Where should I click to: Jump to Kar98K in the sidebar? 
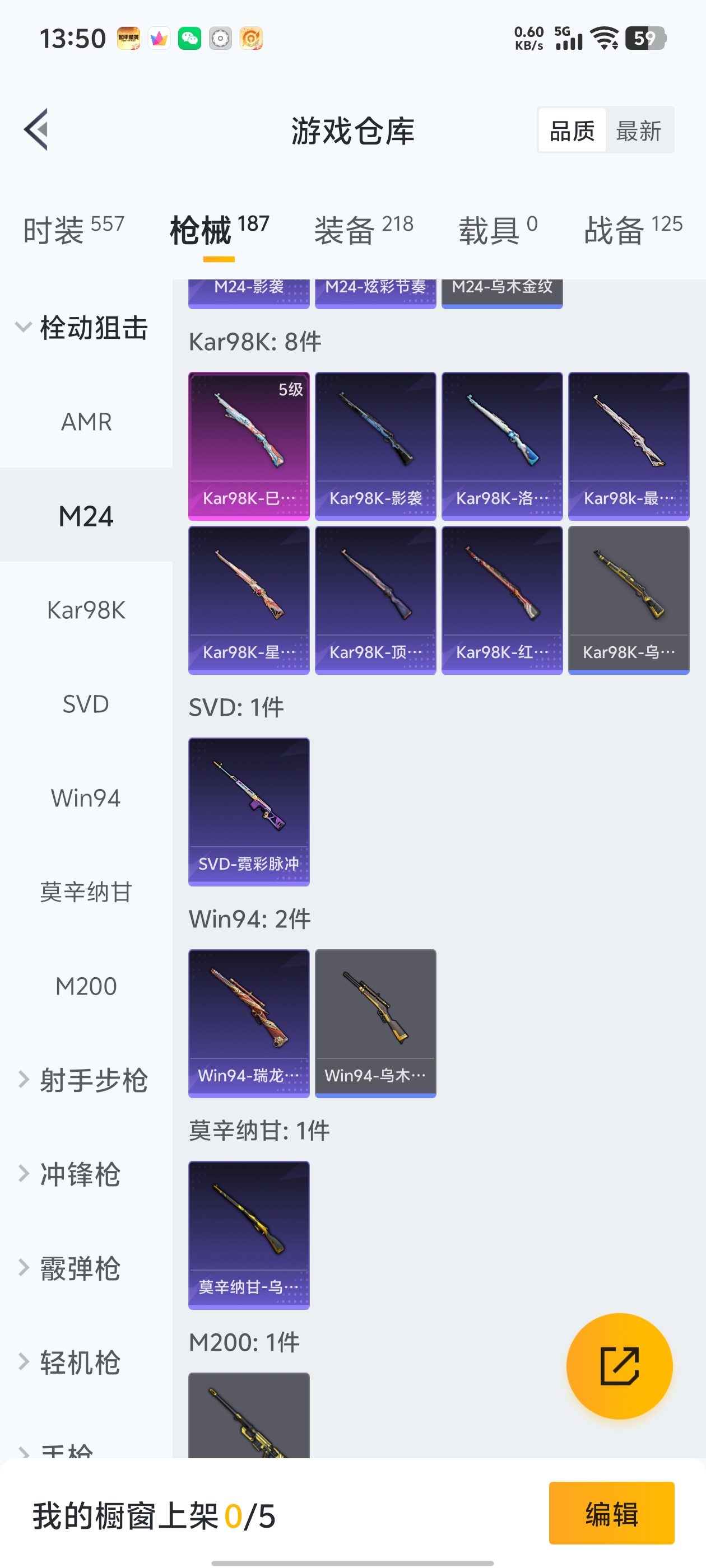[86, 610]
